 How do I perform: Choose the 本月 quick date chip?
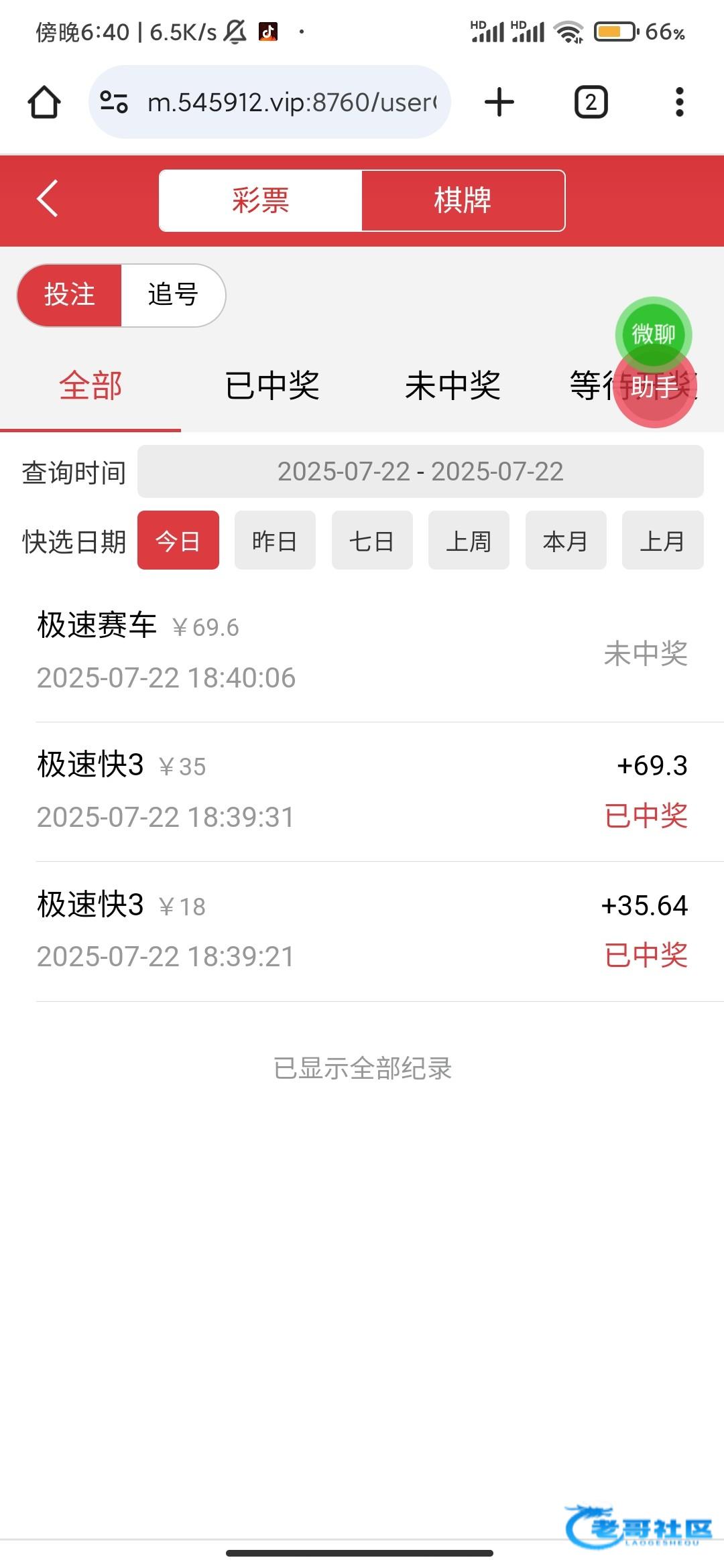click(x=566, y=541)
